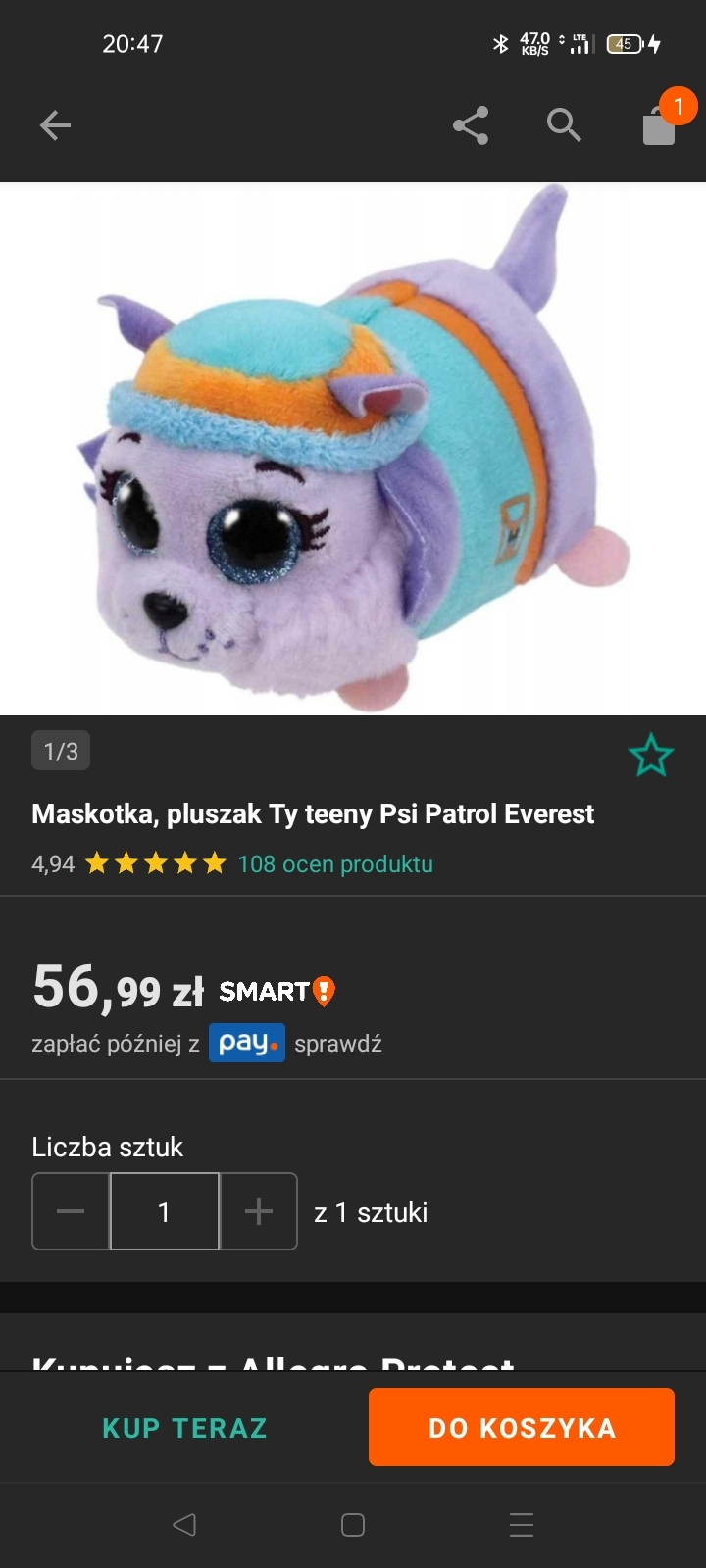
Task: Go back using the arrow
Action: click(x=55, y=125)
